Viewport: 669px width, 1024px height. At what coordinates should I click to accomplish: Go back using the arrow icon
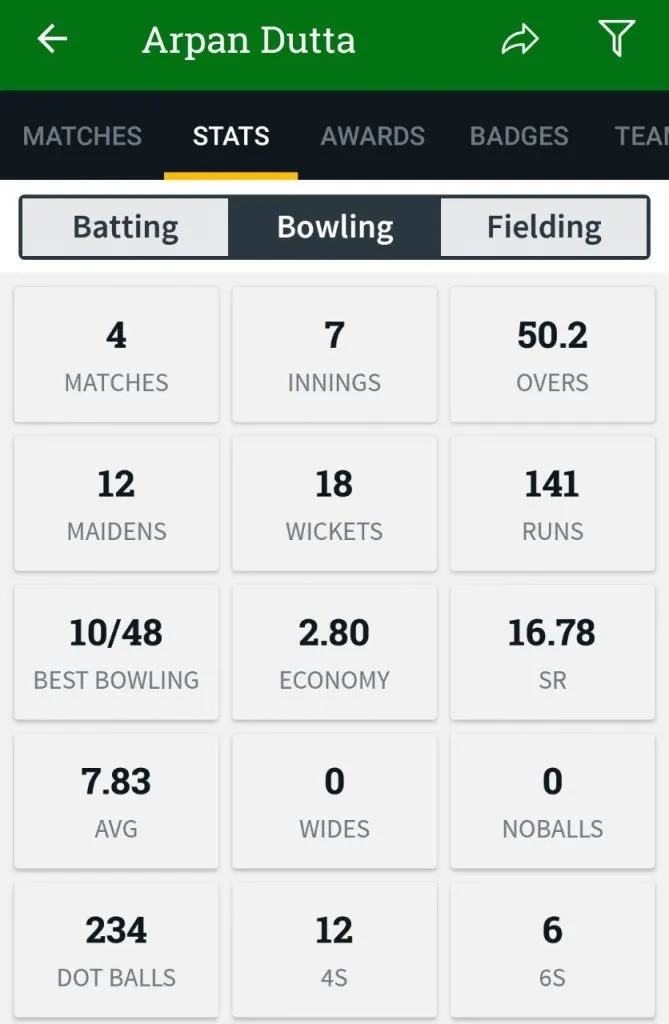(52, 40)
